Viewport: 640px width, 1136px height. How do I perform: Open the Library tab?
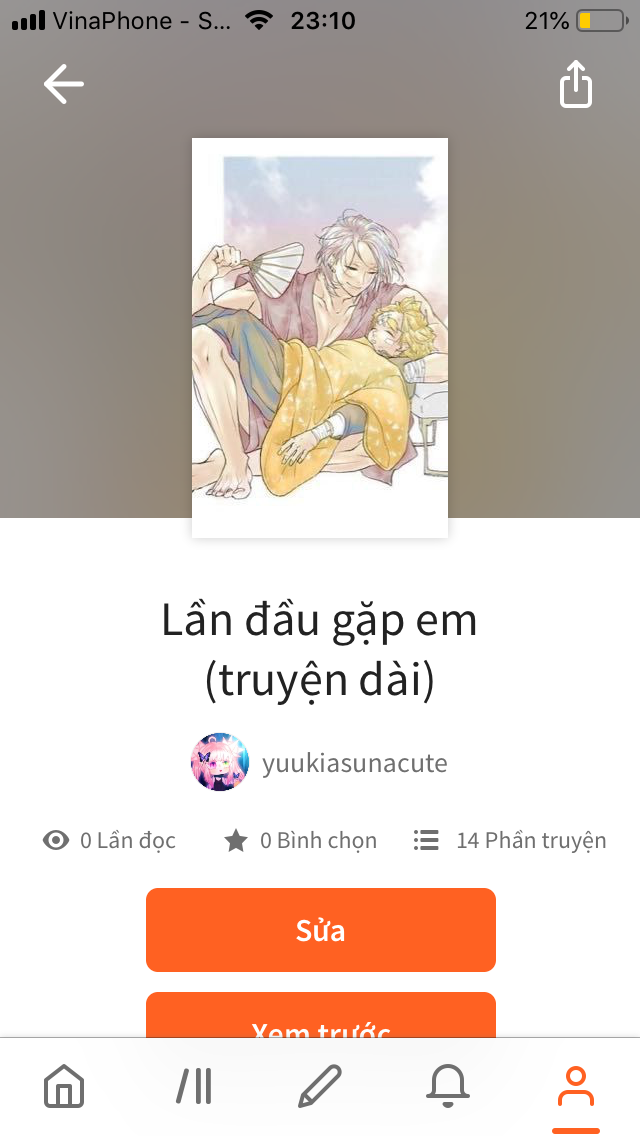click(x=193, y=1086)
